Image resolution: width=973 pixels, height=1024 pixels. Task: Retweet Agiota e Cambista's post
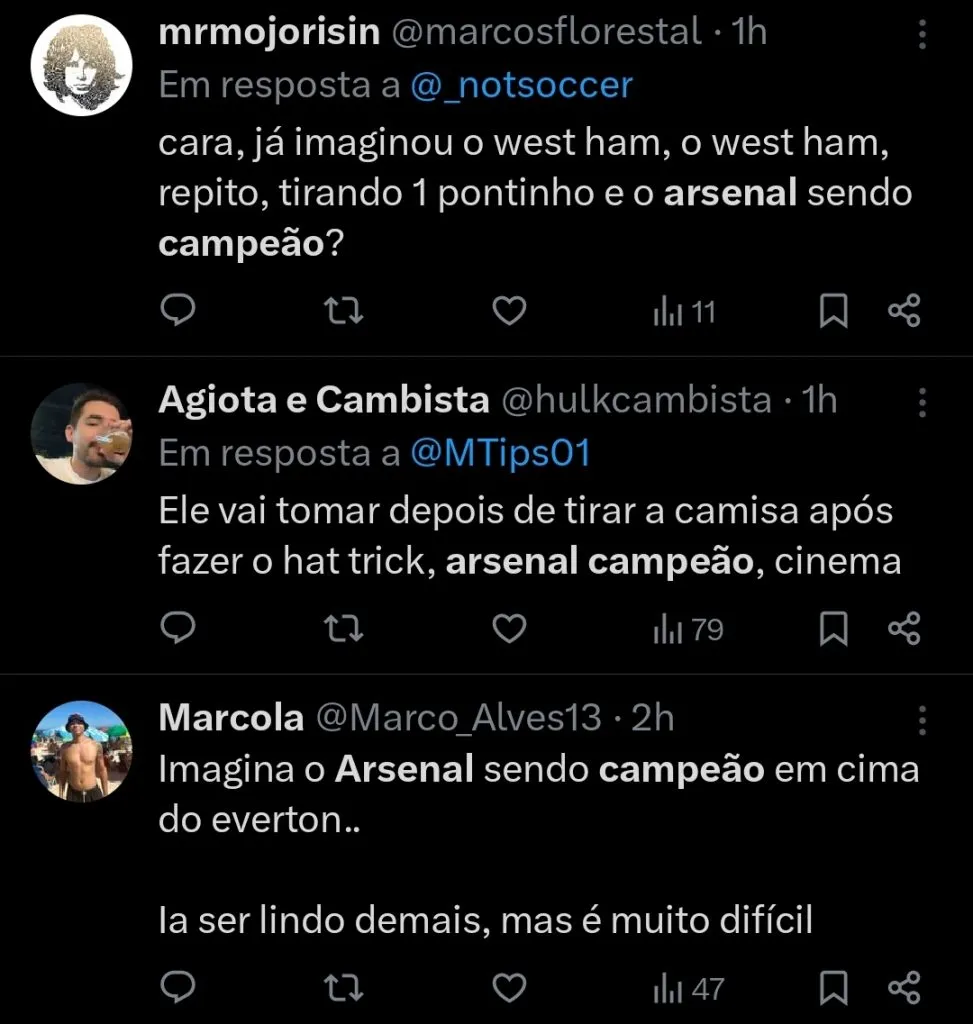tap(343, 629)
